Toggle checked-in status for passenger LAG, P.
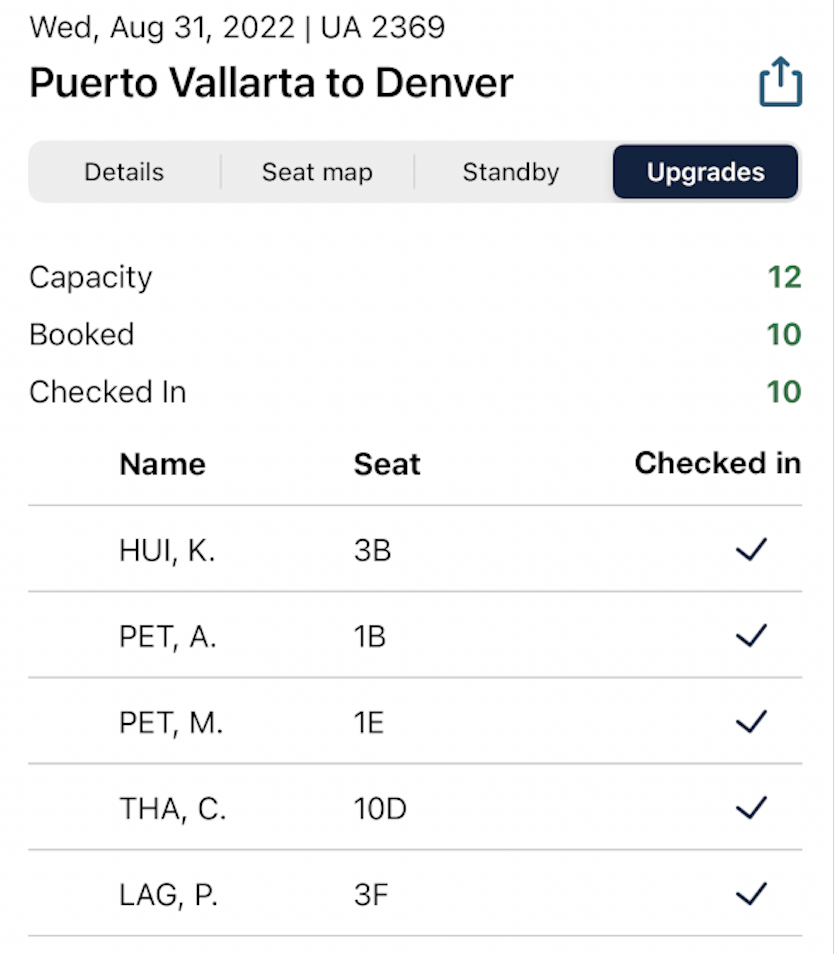This screenshot has height=954, width=834. coord(751,894)
